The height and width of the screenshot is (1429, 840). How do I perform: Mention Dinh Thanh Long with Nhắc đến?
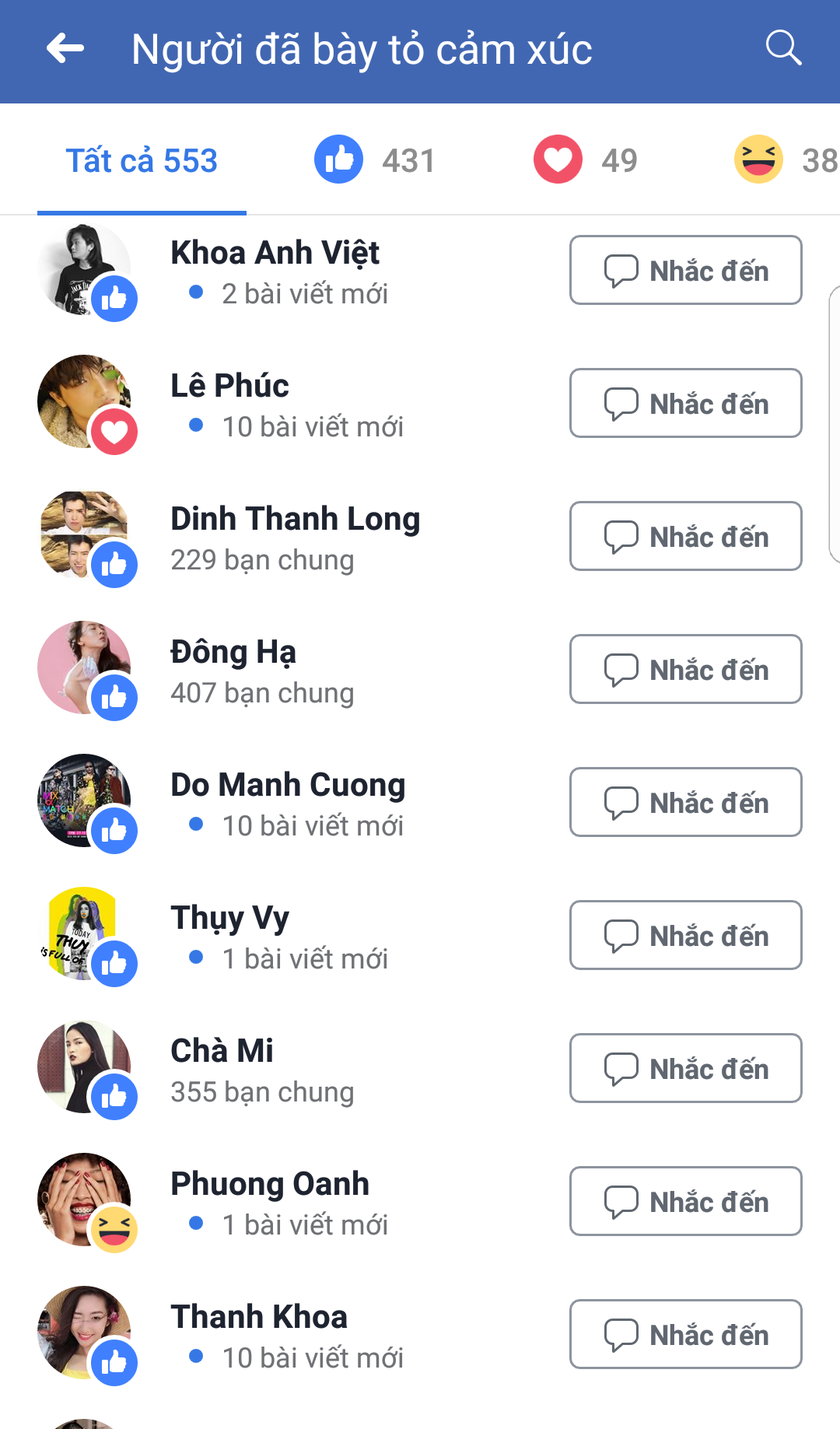tap(685, 537)
